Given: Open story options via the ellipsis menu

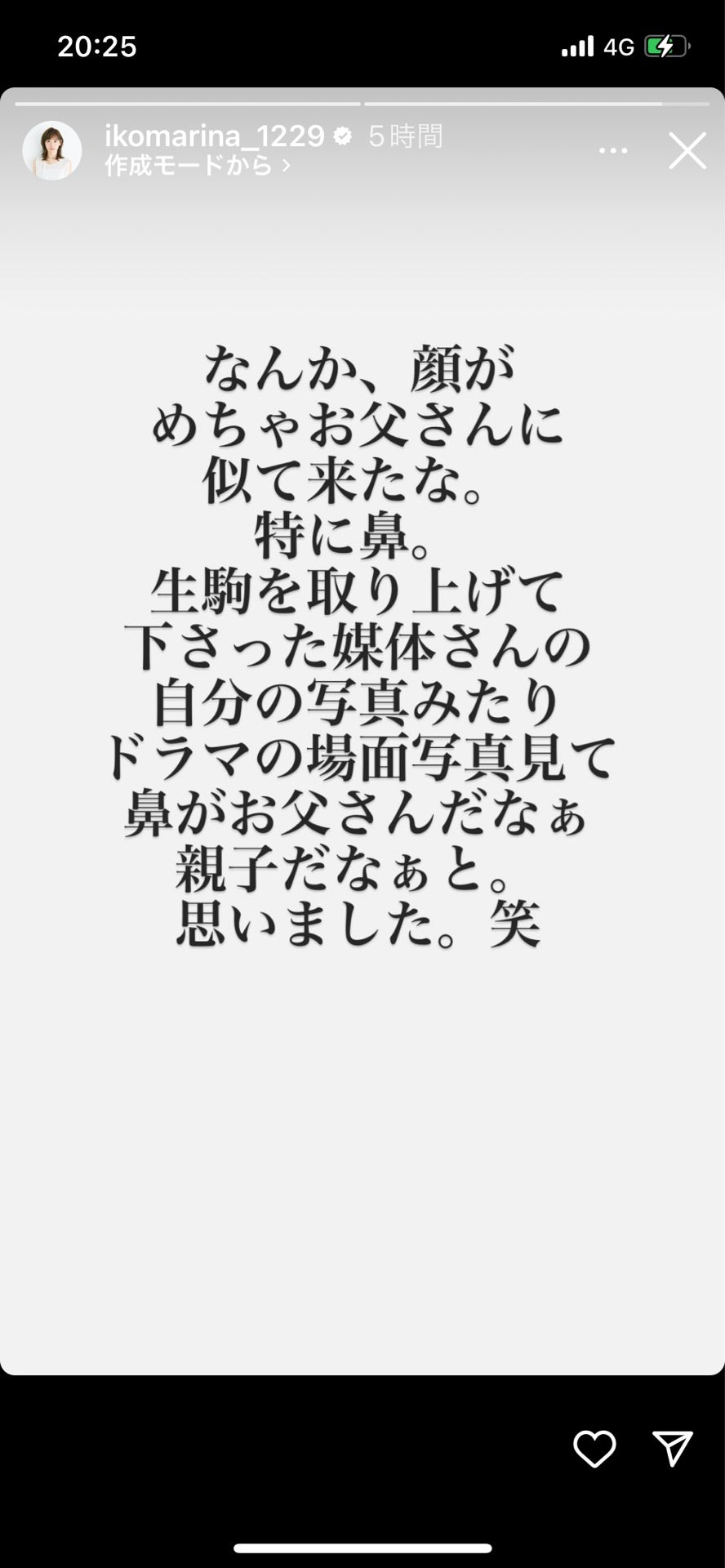Looking at the screenshot, I should [612, 151].
